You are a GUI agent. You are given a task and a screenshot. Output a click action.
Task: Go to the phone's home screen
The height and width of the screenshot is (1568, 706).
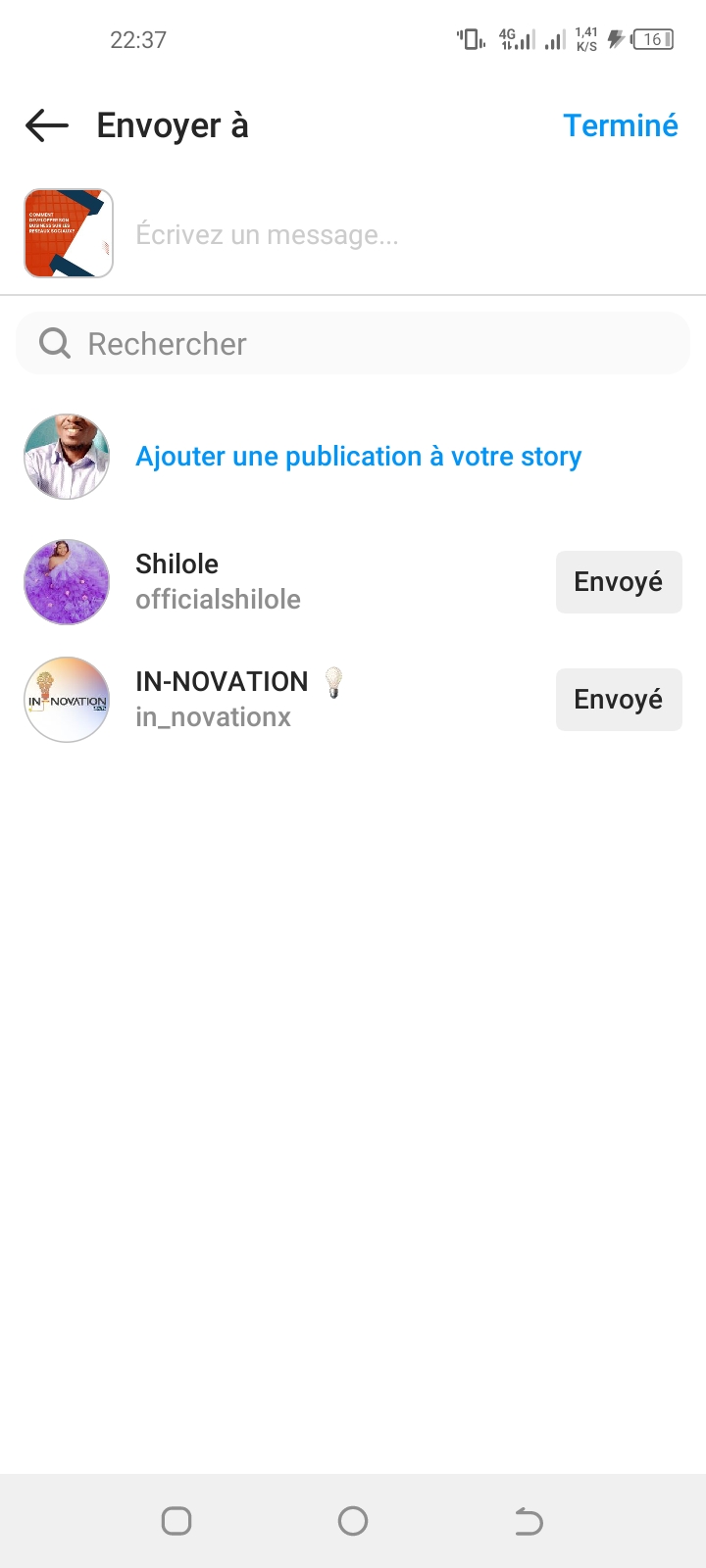[x=353, y=1521]
